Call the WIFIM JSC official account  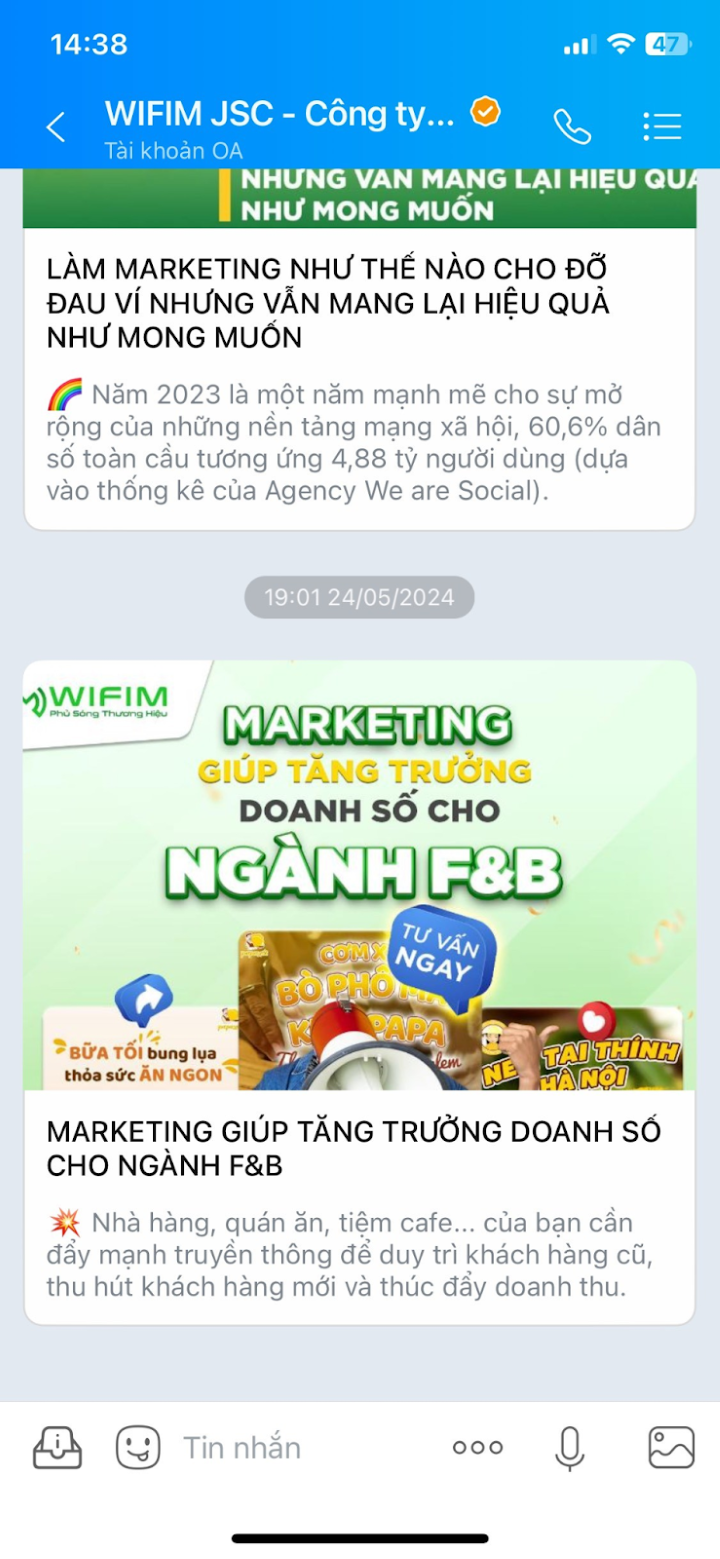[x=572, y=127]
